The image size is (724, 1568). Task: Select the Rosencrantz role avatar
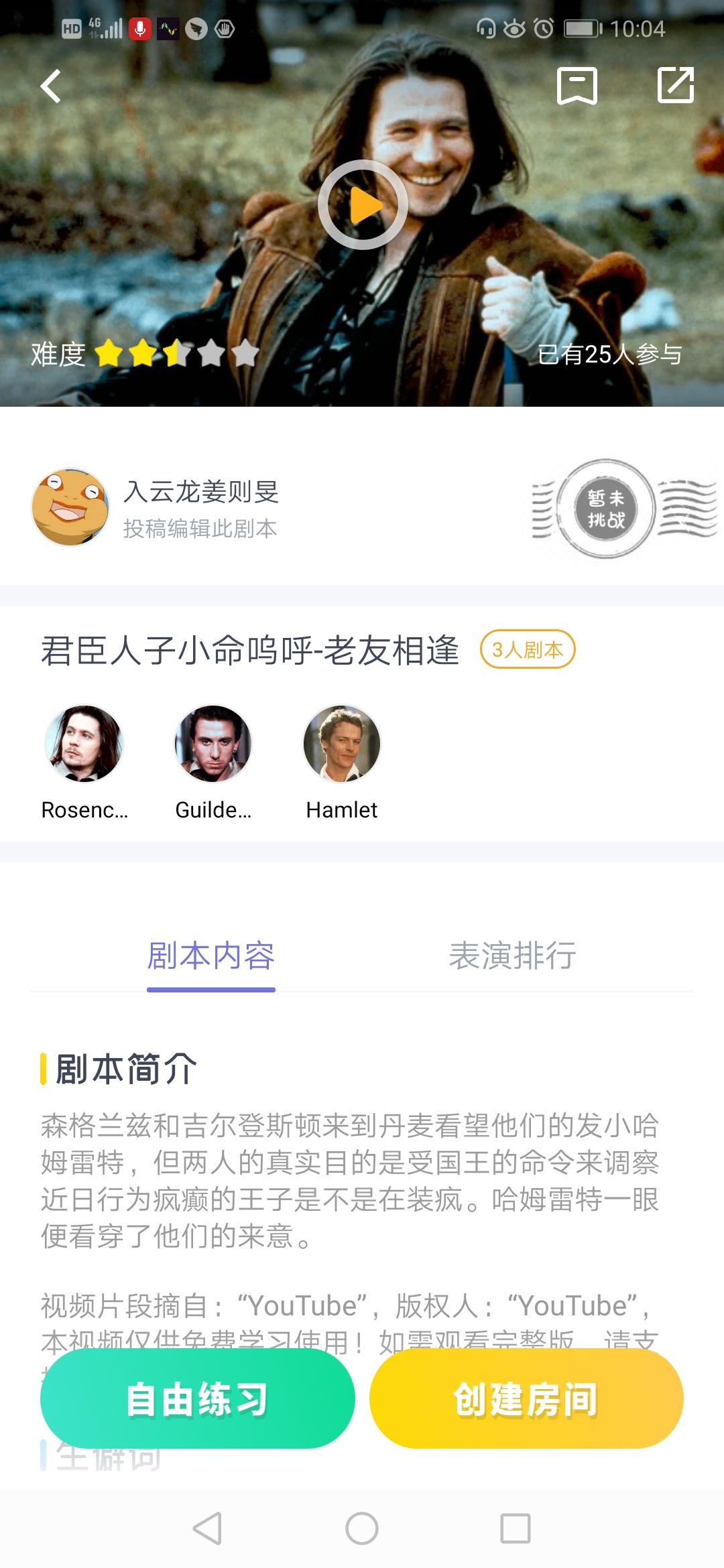pos(84,744)
